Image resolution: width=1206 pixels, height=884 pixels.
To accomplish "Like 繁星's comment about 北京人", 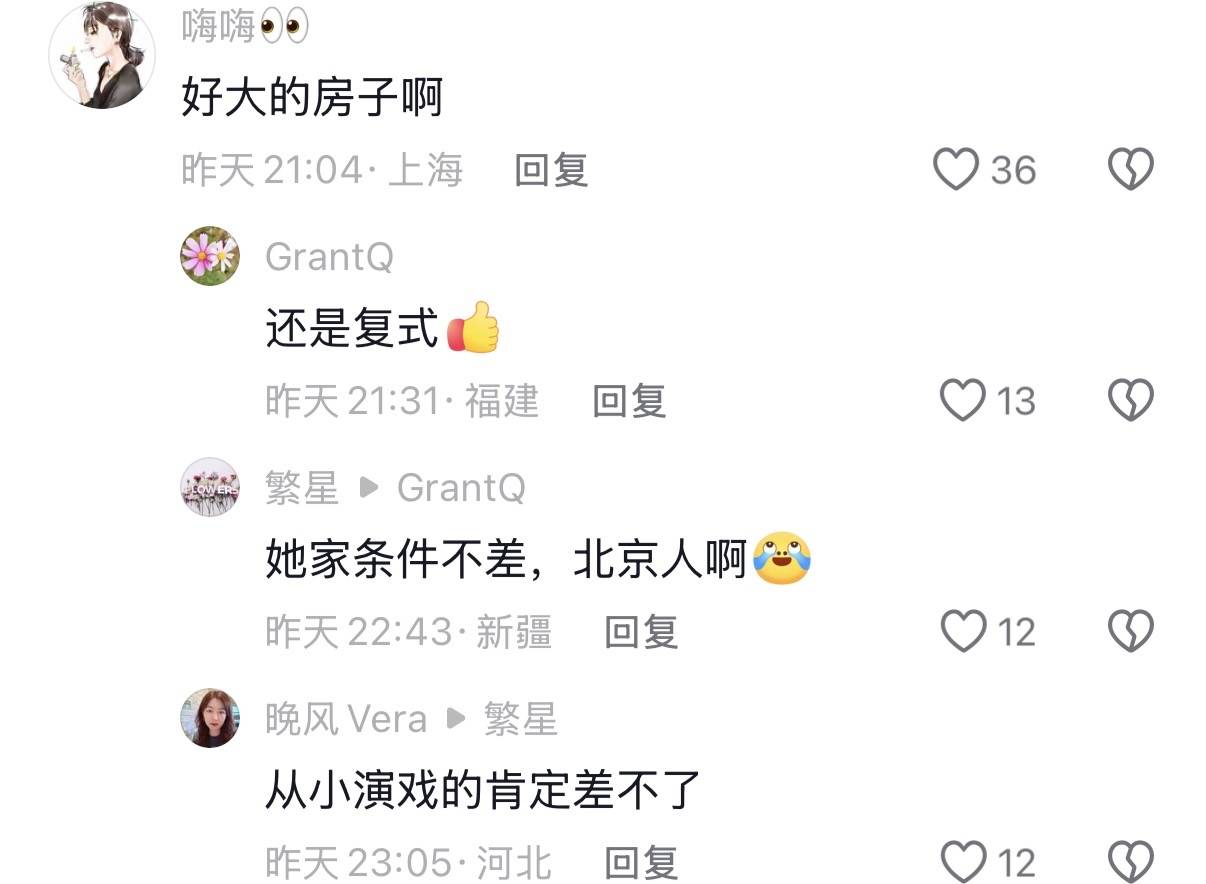I will pos(964,631).
